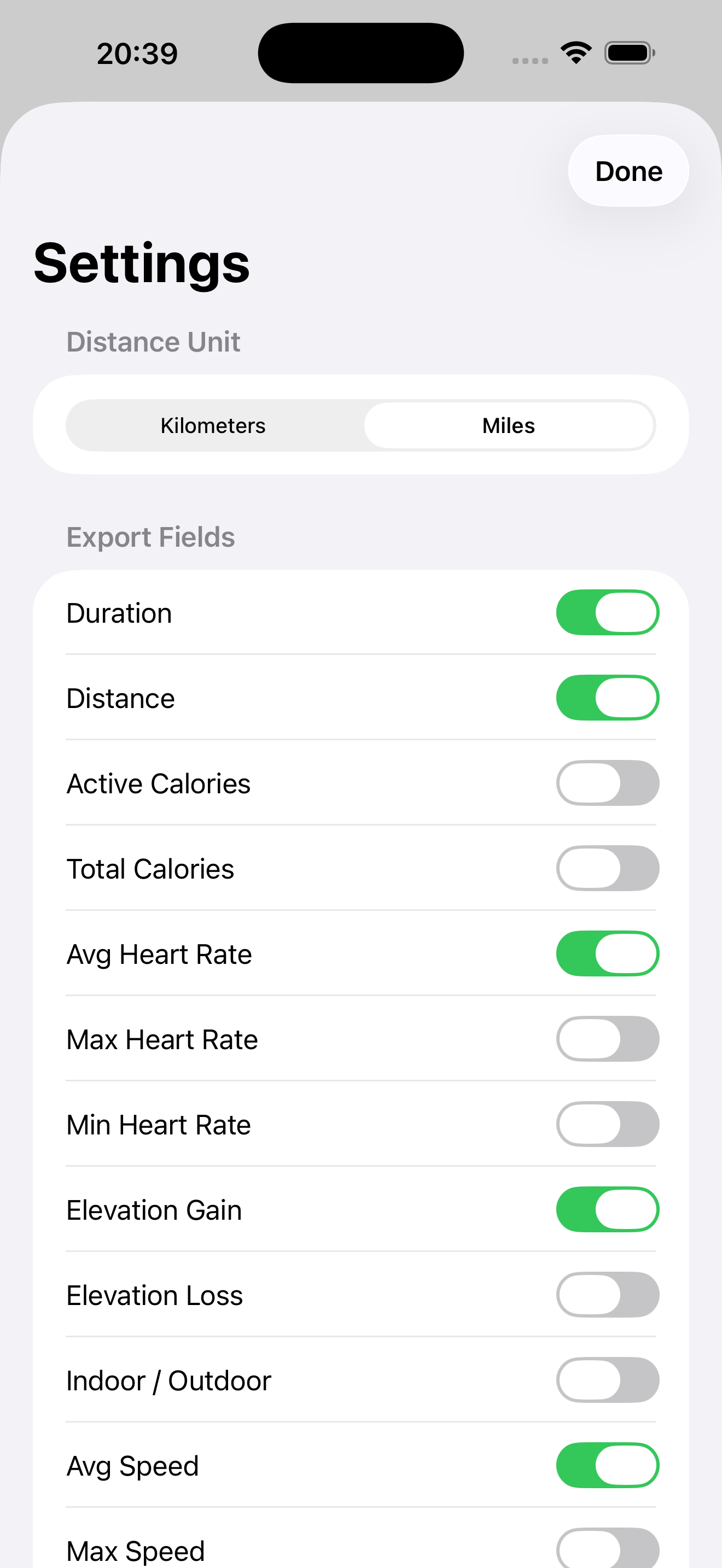Tap the Wi-Fi status icon

click(x=575, y=52)
